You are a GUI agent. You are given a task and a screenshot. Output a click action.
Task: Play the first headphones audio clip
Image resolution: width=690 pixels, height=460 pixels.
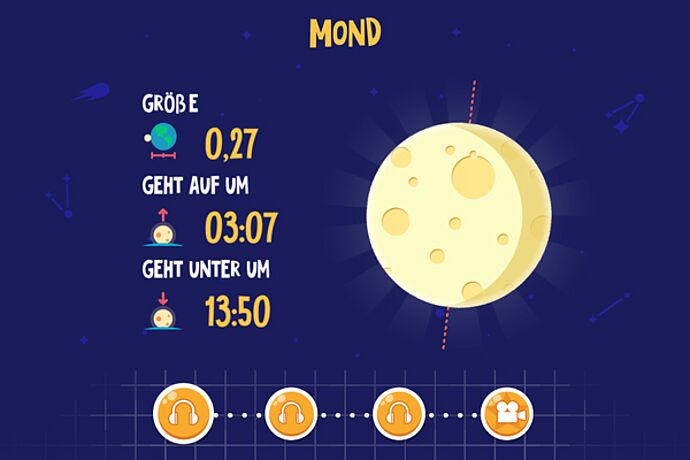[x=184, y=413]
